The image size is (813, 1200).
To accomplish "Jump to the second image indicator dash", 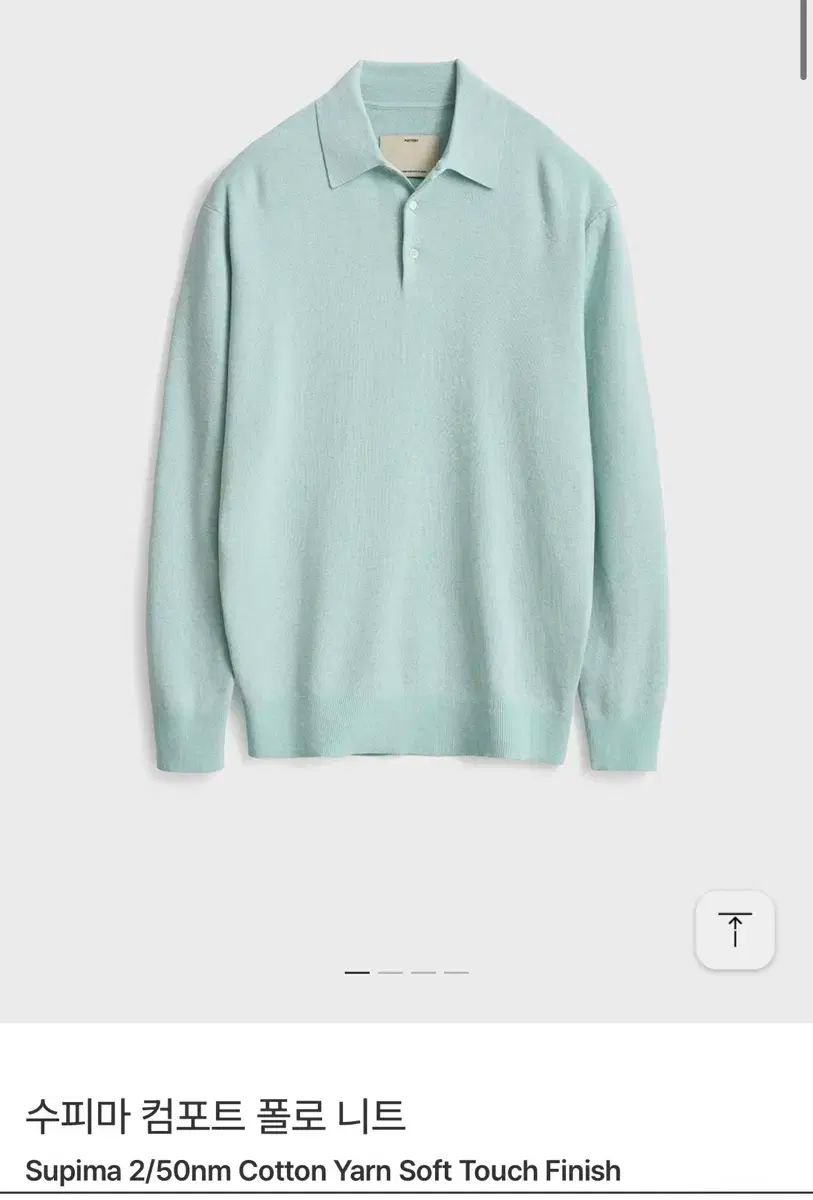I will coord(390,971).
